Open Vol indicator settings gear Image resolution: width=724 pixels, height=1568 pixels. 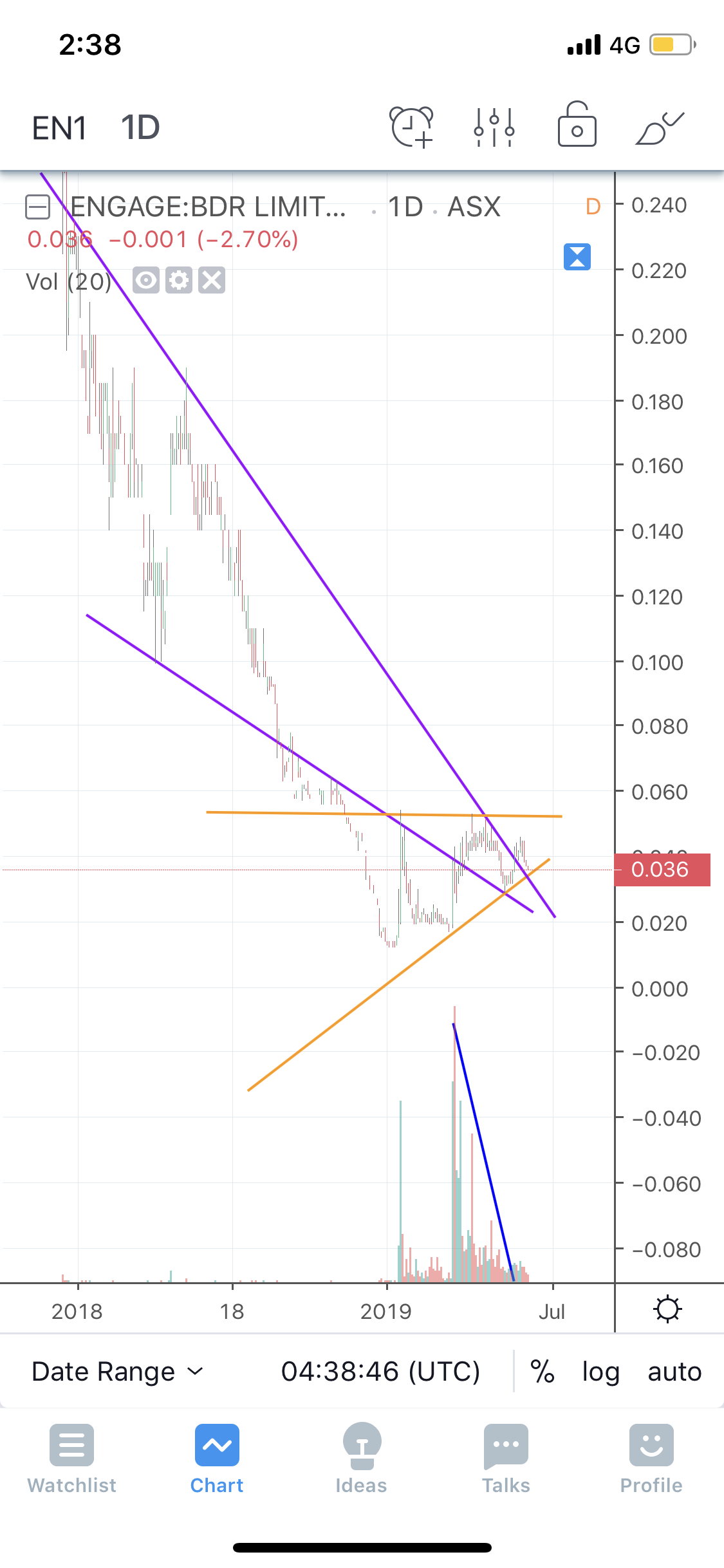click(179, 281)
